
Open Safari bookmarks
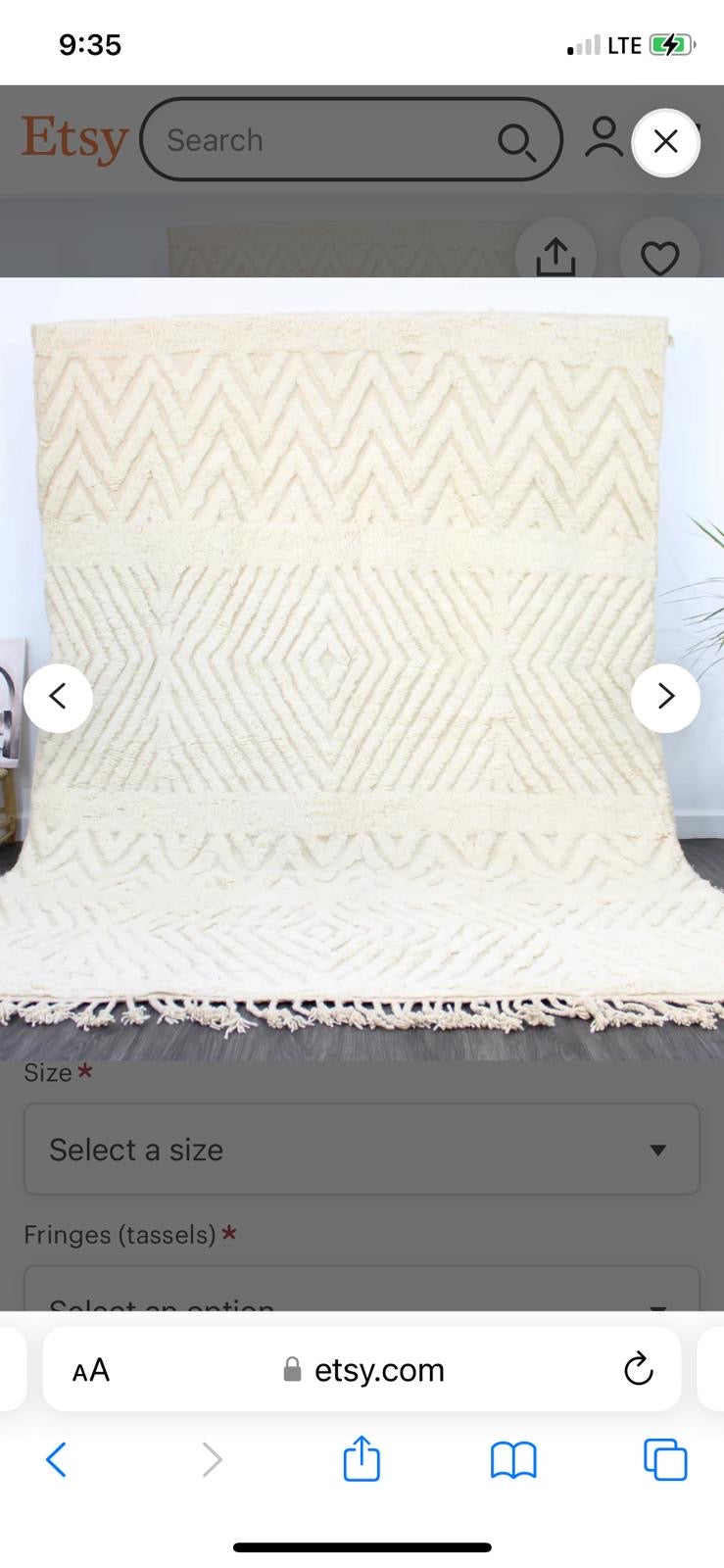click(513, 1459)
